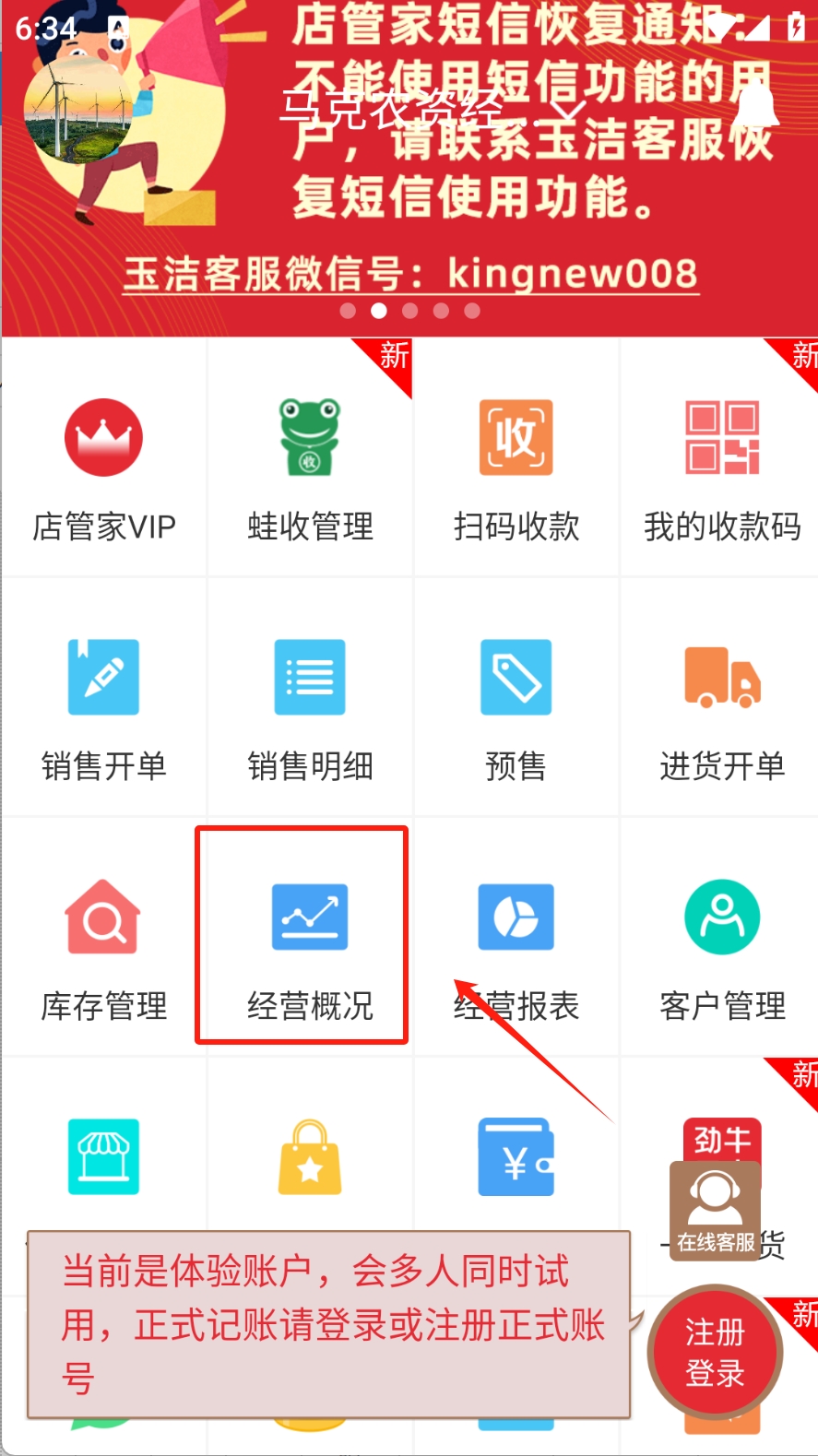The height and width of the screenshot is (1456, 818).
Task: Open 库存管理 inventory management
Action: coord(104,941)
